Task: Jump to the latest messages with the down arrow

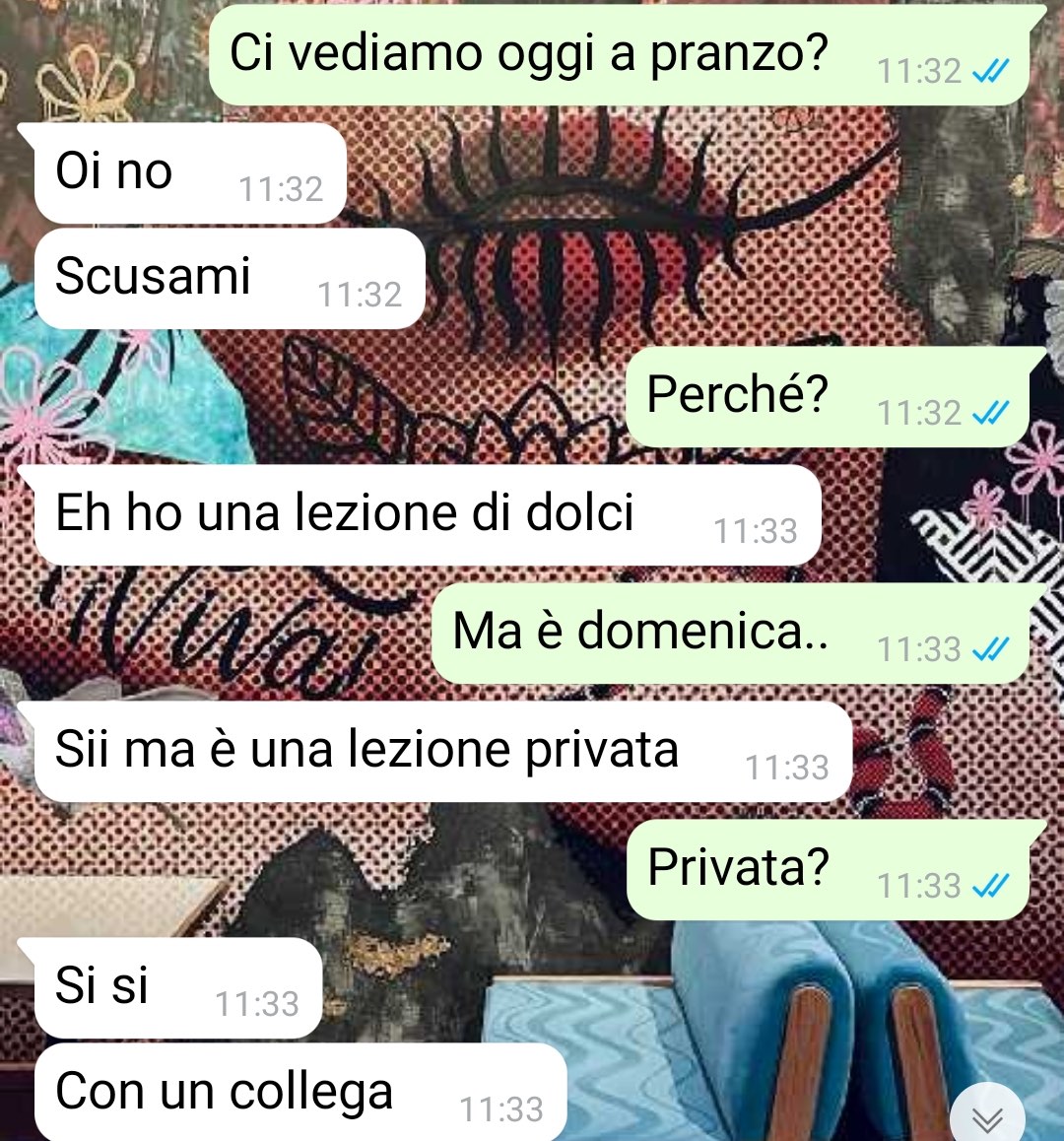Action: (987, 1117)
